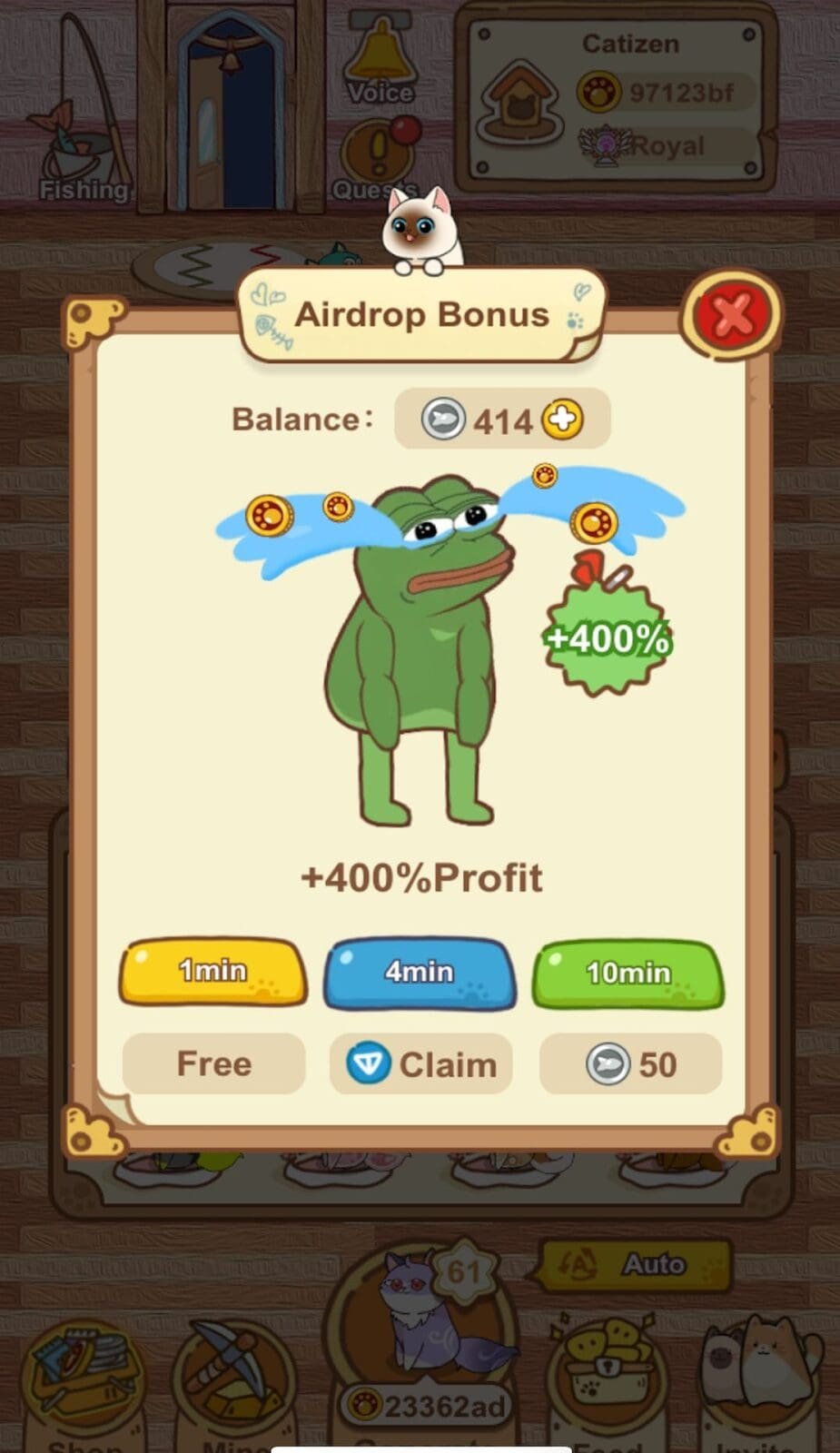
Task: Choose the 4min boost option
Action: tap(420, 973)
